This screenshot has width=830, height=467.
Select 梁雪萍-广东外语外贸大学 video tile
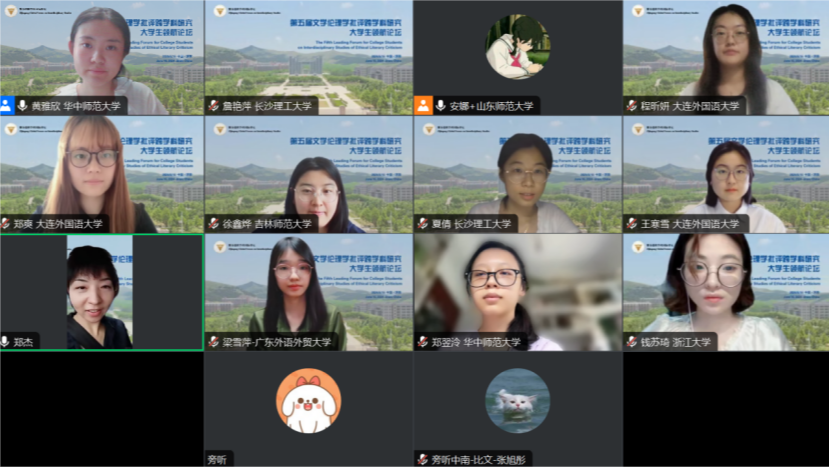[310, 292]
